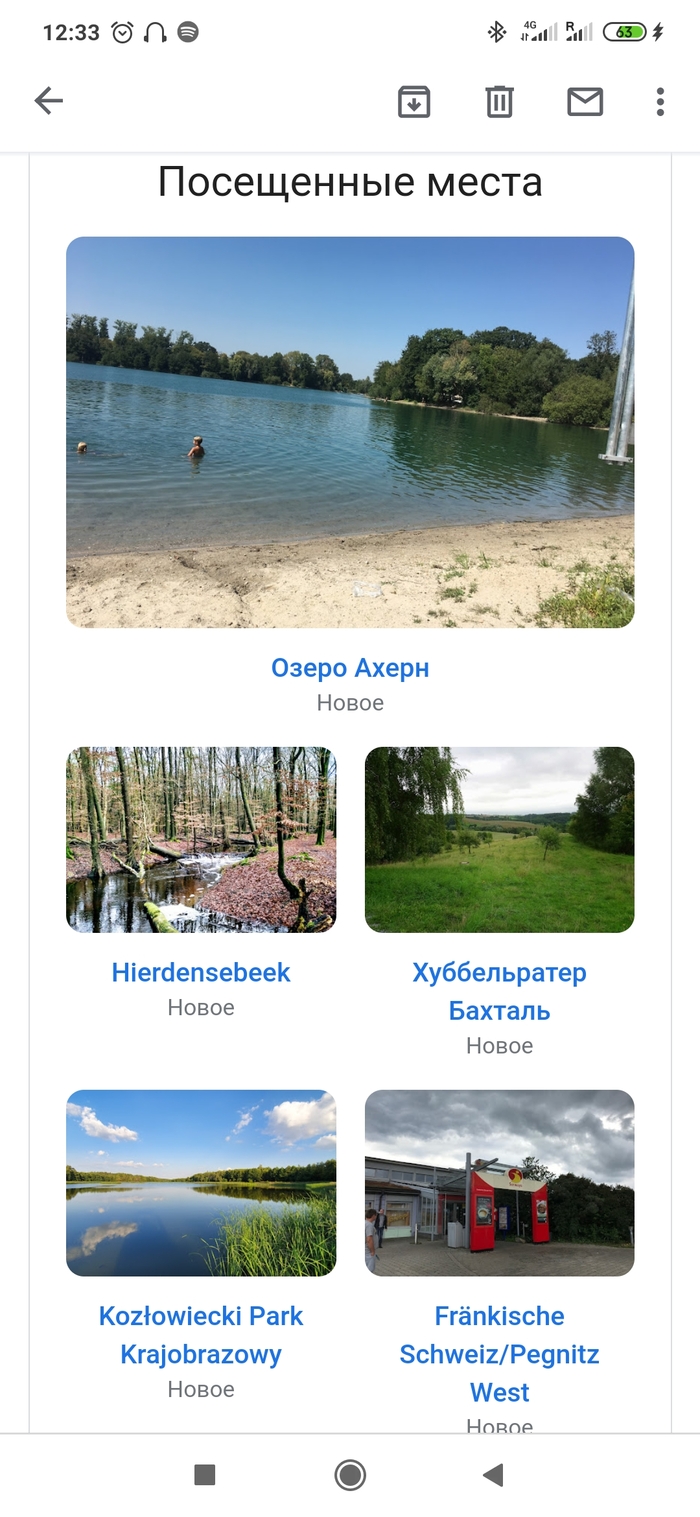
Task: Open the Kozłowiecki Park Krajobrazowy photo
Action: click(x=201, y=1183)
